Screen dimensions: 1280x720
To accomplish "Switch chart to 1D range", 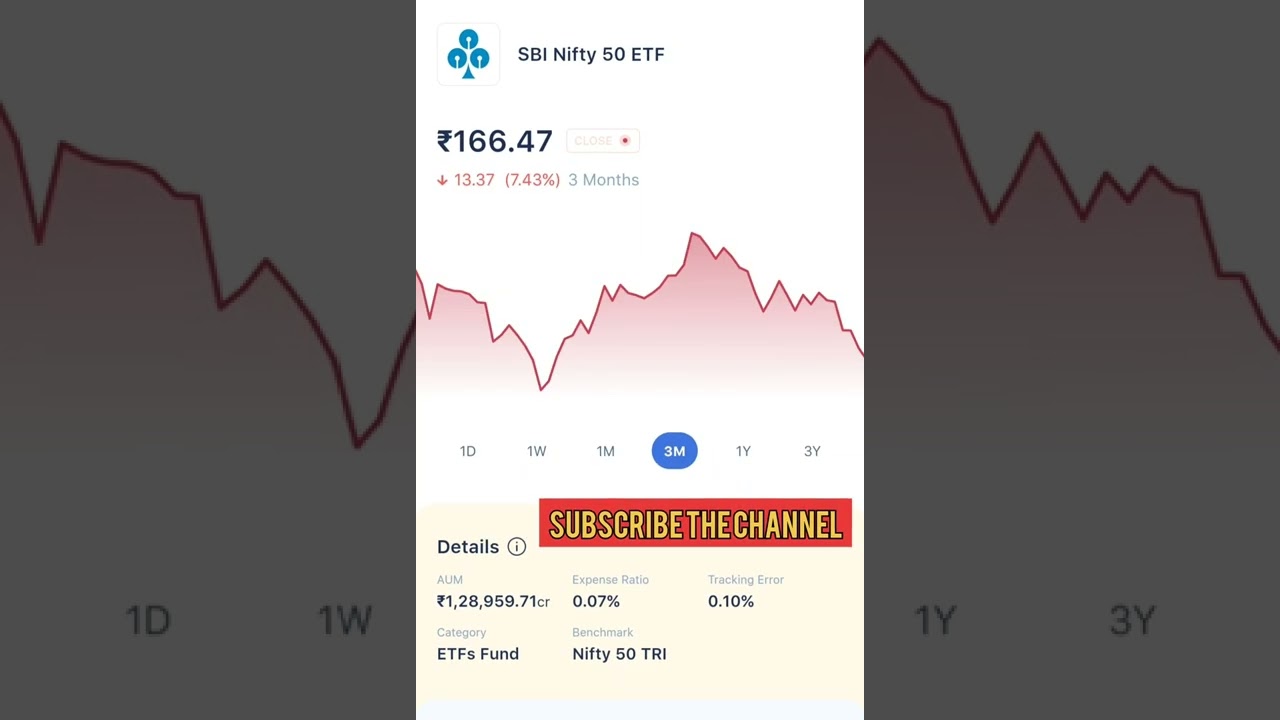I will click(467, 451).
